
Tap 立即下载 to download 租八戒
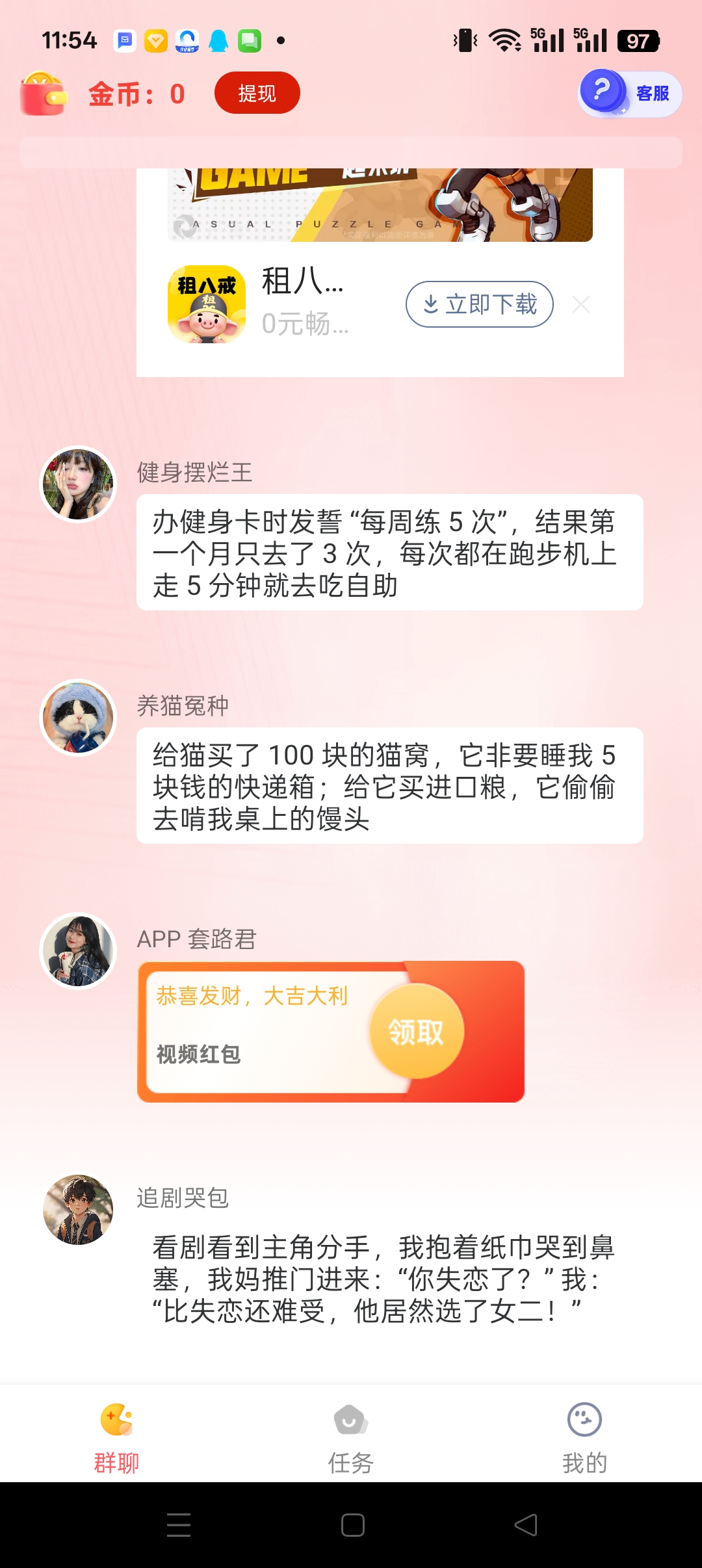pos(480,304)
